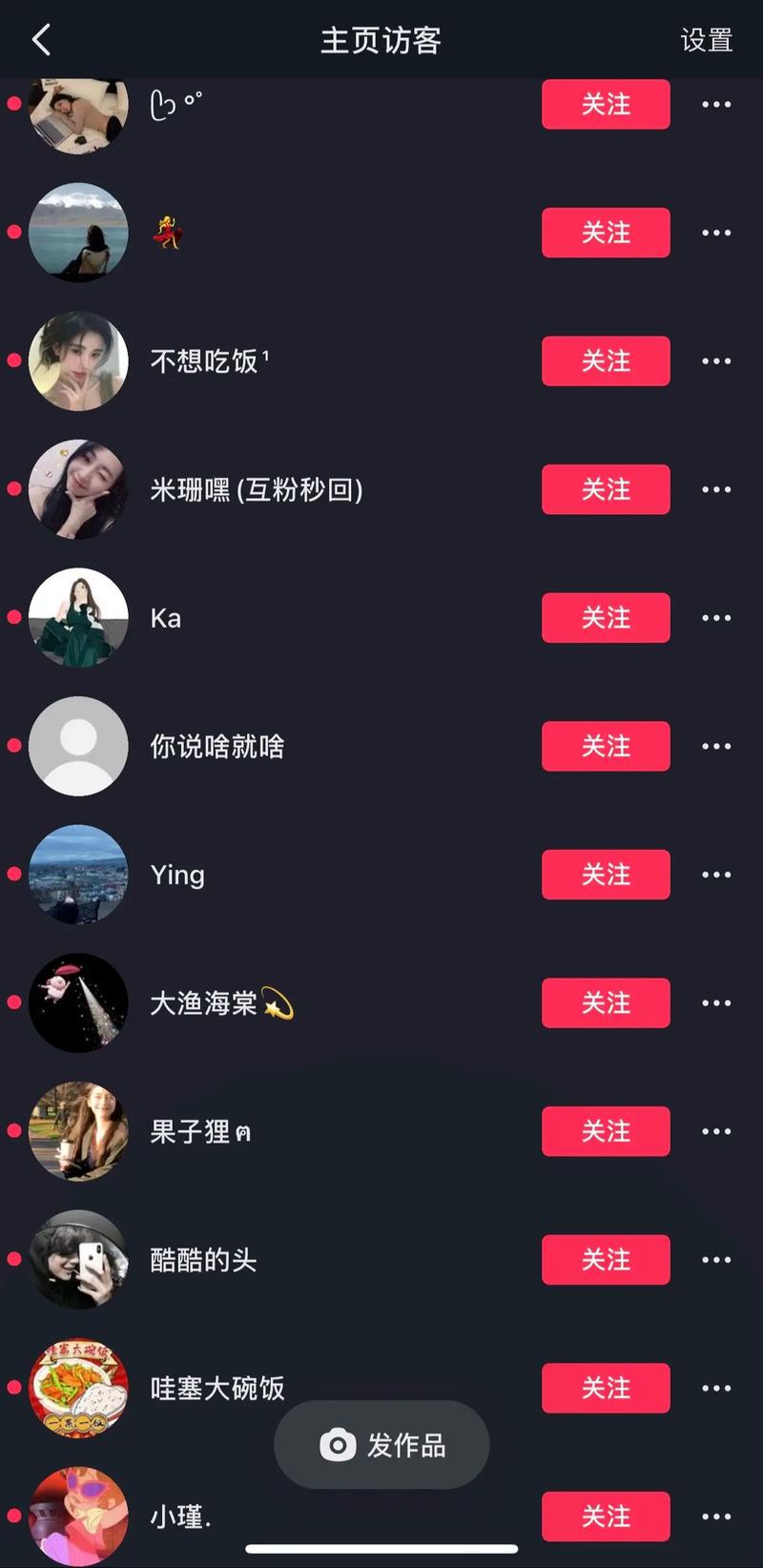Image resolution: width=763 pixels, height=1568 pixels.
Task: Tap 关注 next to Ka
Action: tap(606, 618)
